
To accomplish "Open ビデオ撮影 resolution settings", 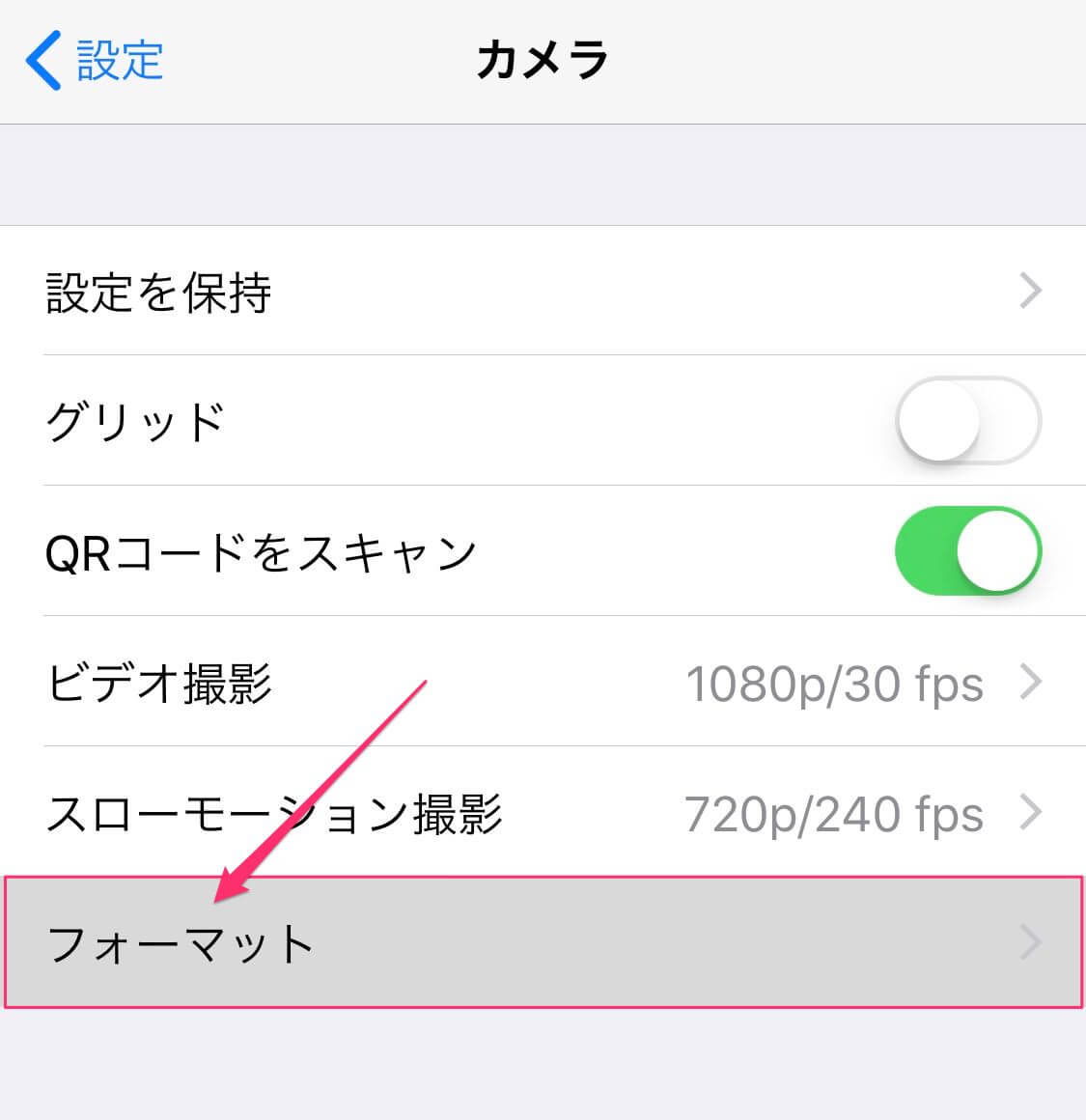I will 543,683.
